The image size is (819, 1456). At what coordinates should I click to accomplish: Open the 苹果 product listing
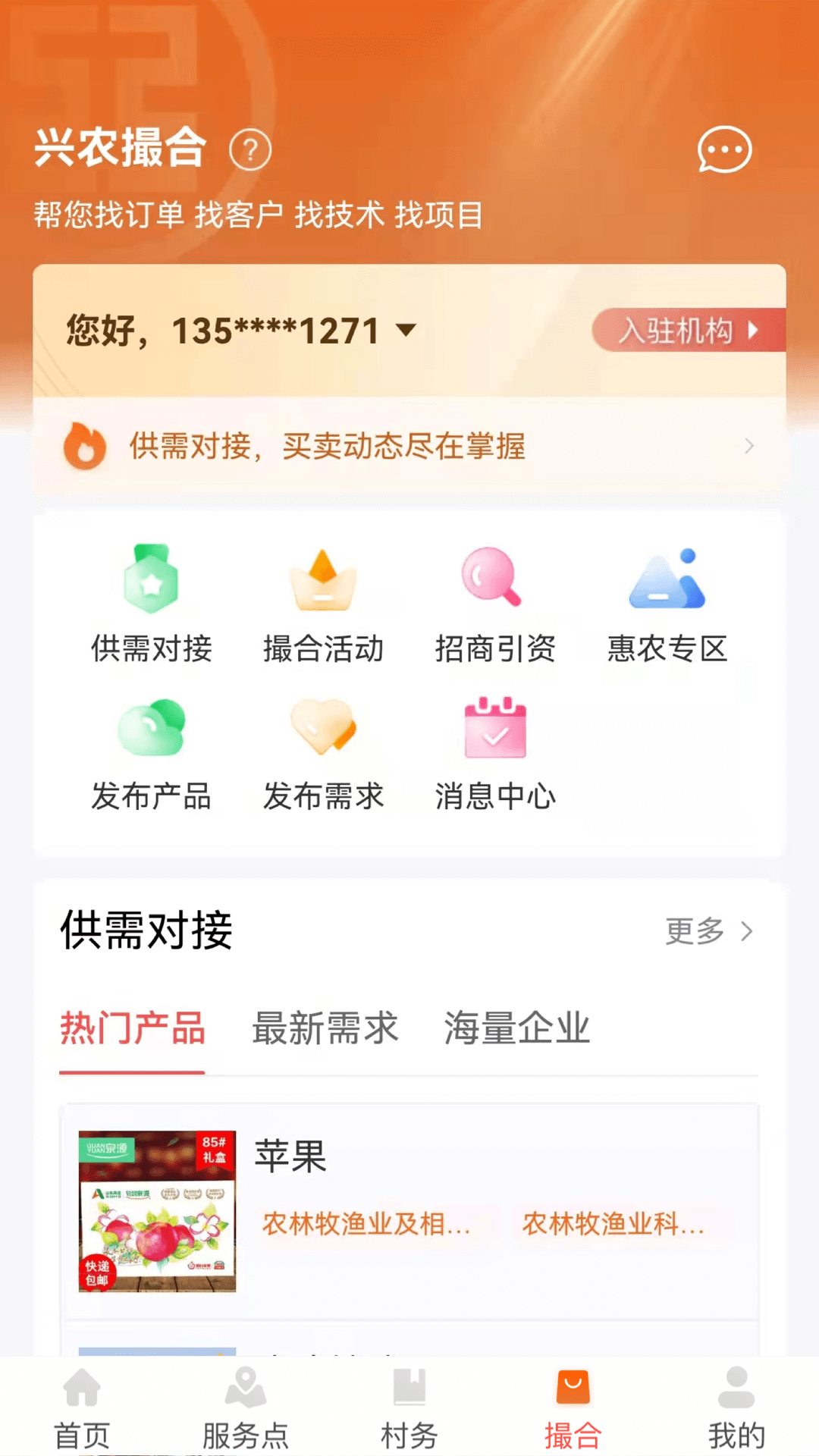coord(291,1156)
